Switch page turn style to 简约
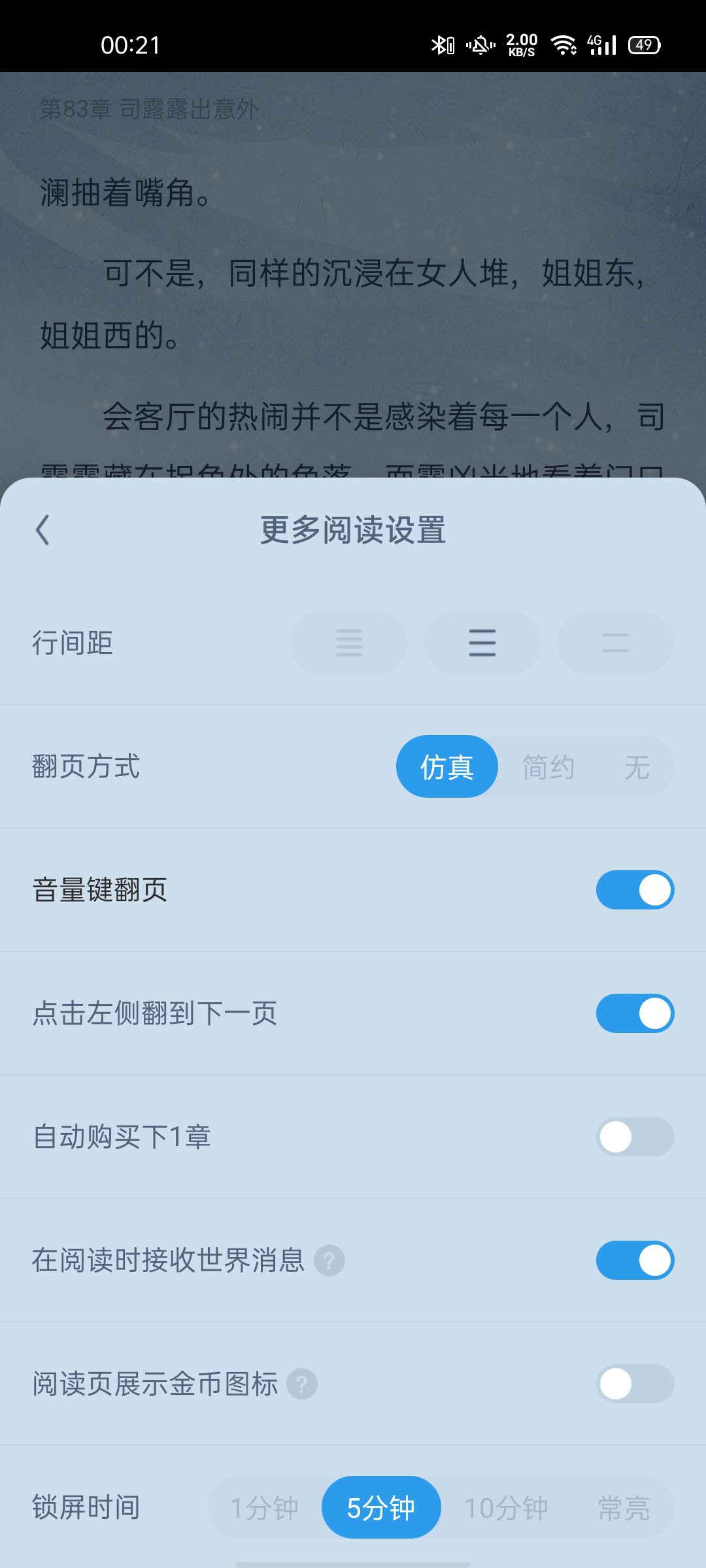 point(549,766)
